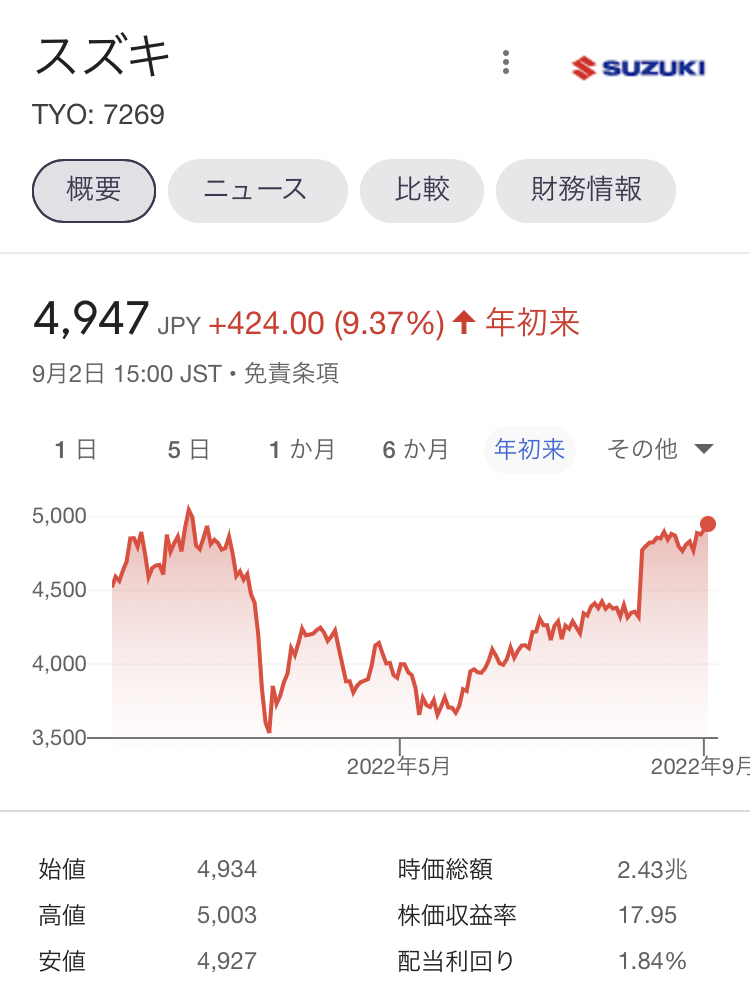Open the three-dot overflow menu

pyautogui.click(x=506, y=62)
